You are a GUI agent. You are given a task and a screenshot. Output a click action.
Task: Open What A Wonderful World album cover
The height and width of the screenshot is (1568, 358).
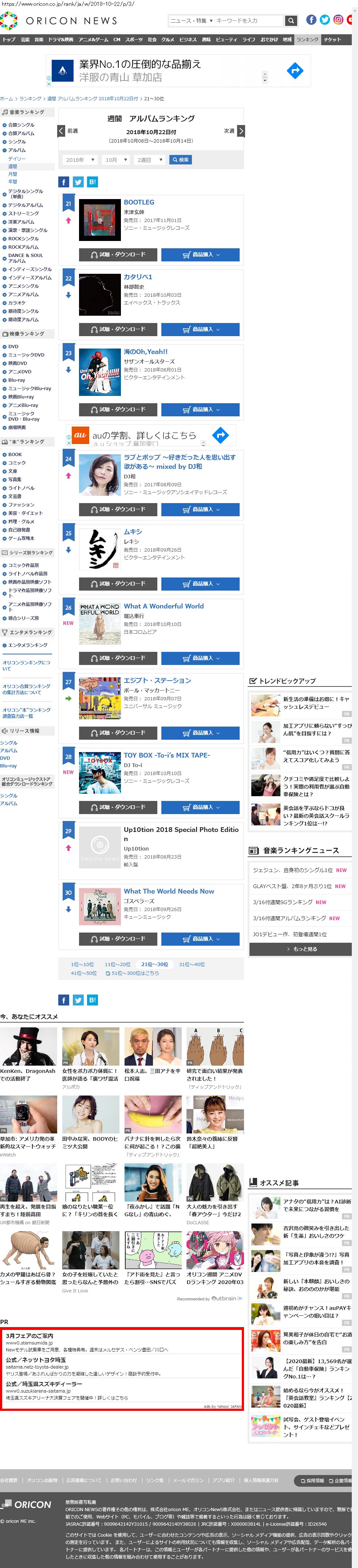(x=100, y=624)
